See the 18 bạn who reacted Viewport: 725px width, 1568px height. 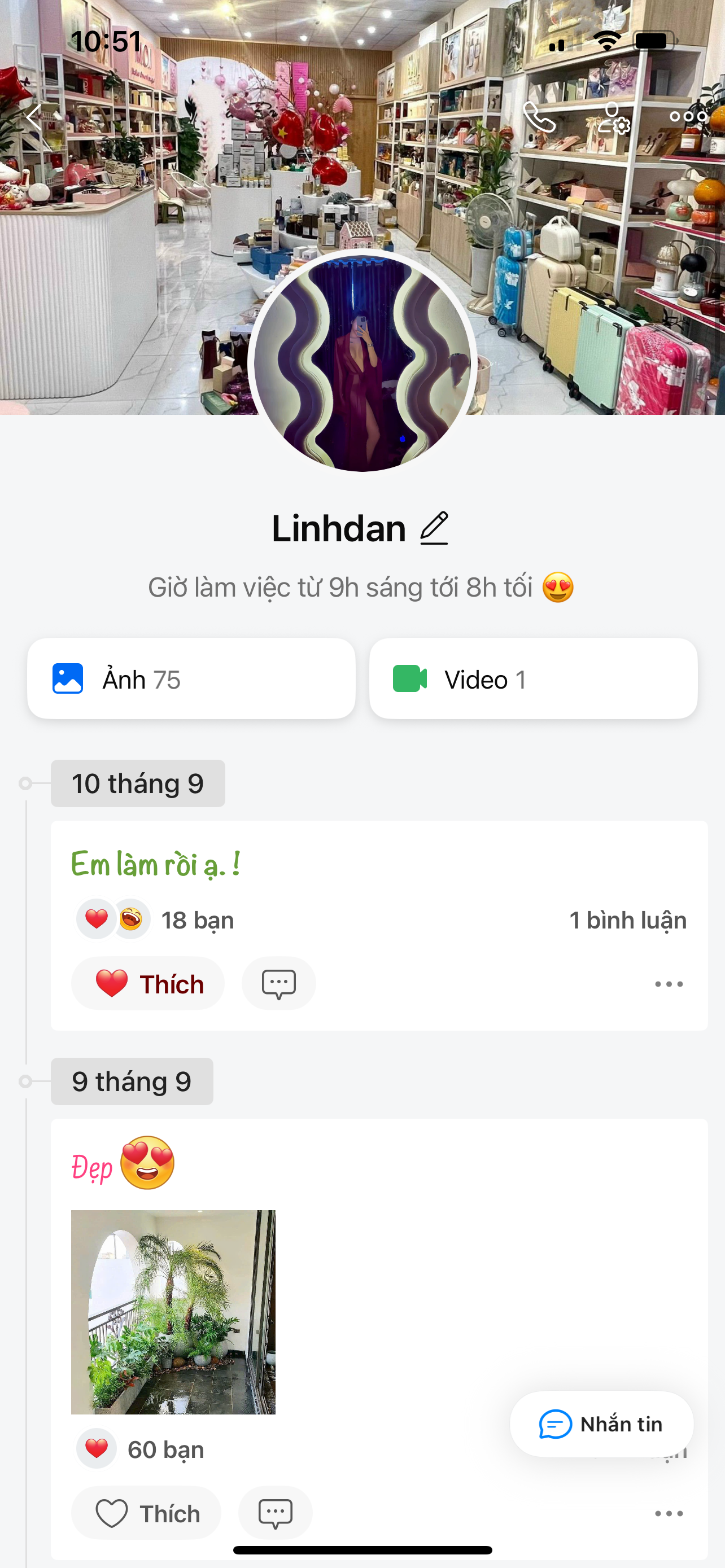(x=196, y=921)
